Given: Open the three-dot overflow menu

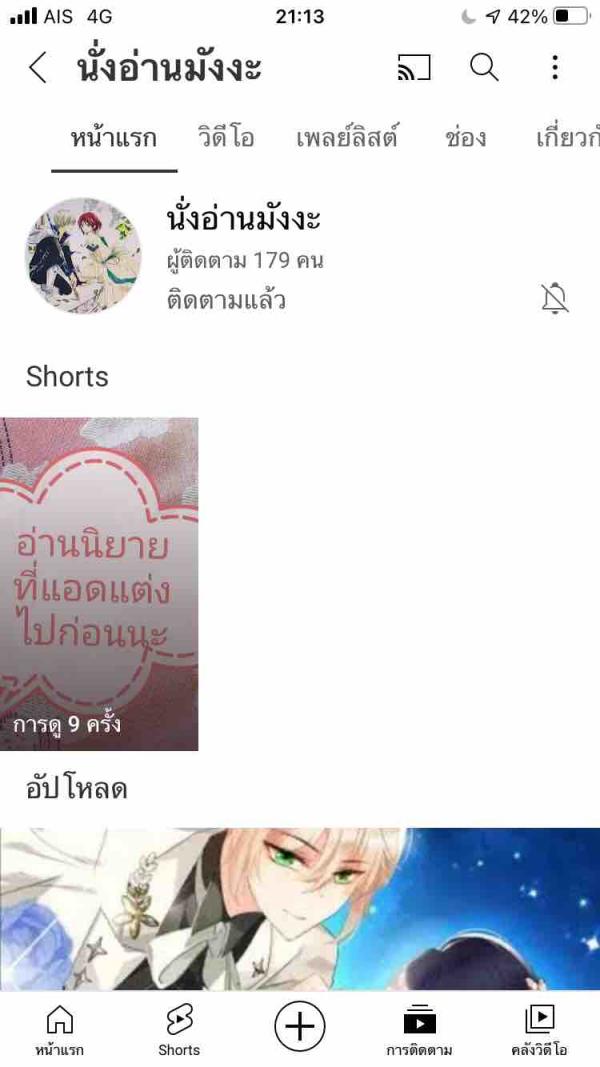Looking at the screenshot, I should point(555,68).
